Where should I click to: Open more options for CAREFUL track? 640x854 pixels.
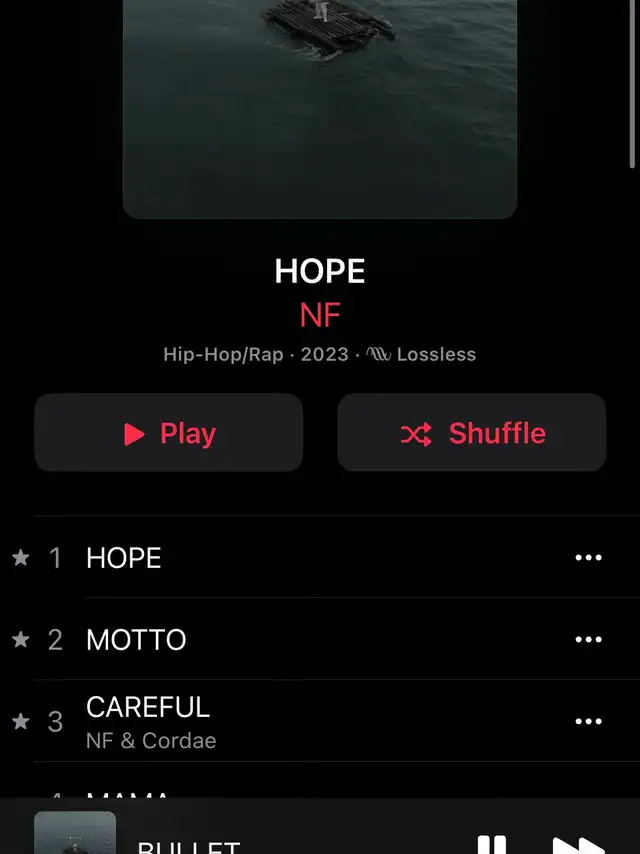[588, 721]
